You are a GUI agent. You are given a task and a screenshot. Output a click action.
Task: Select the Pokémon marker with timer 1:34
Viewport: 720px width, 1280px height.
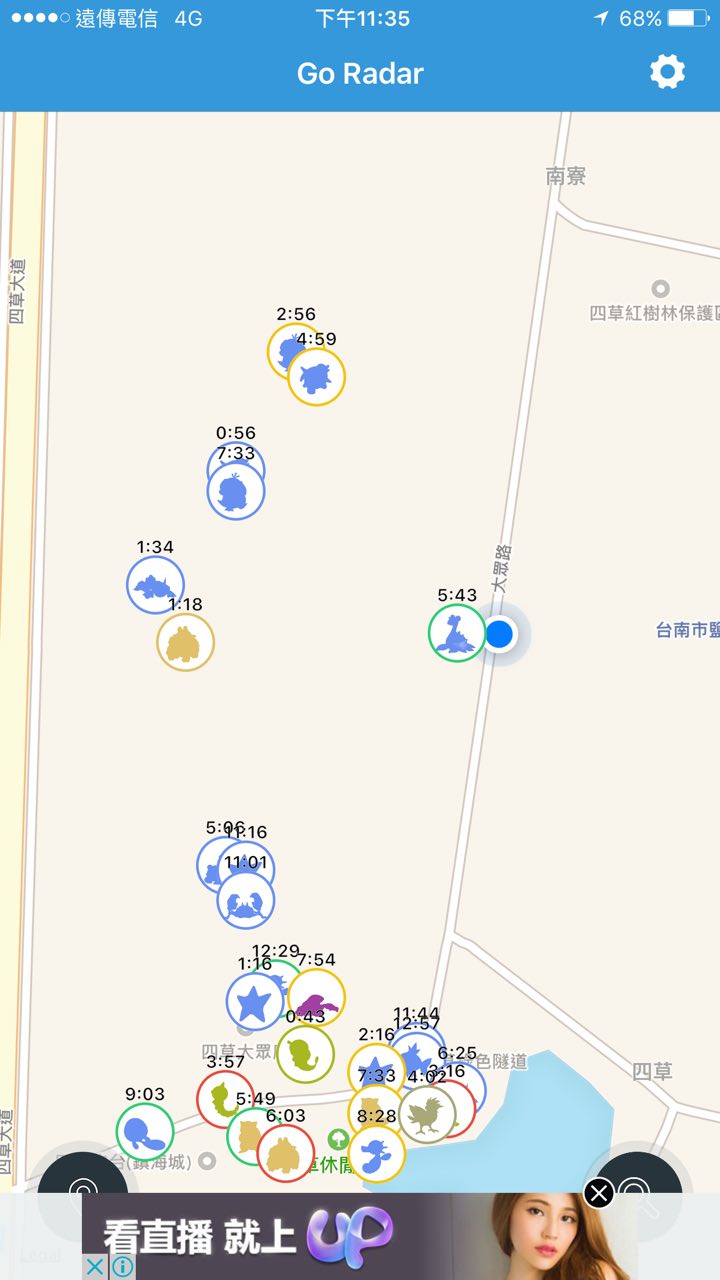(x=156, y=585)
